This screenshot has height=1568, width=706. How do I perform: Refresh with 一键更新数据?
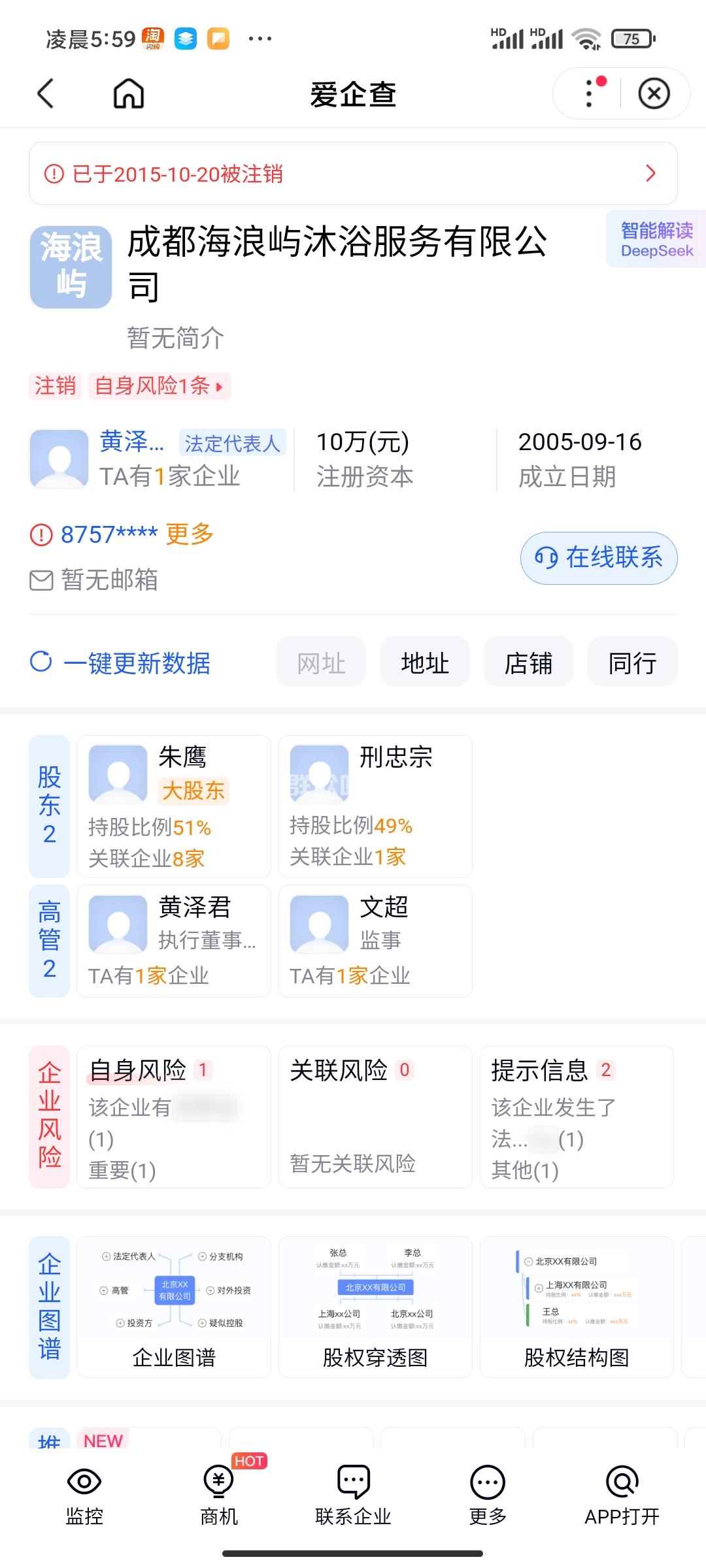pos(121,662)
